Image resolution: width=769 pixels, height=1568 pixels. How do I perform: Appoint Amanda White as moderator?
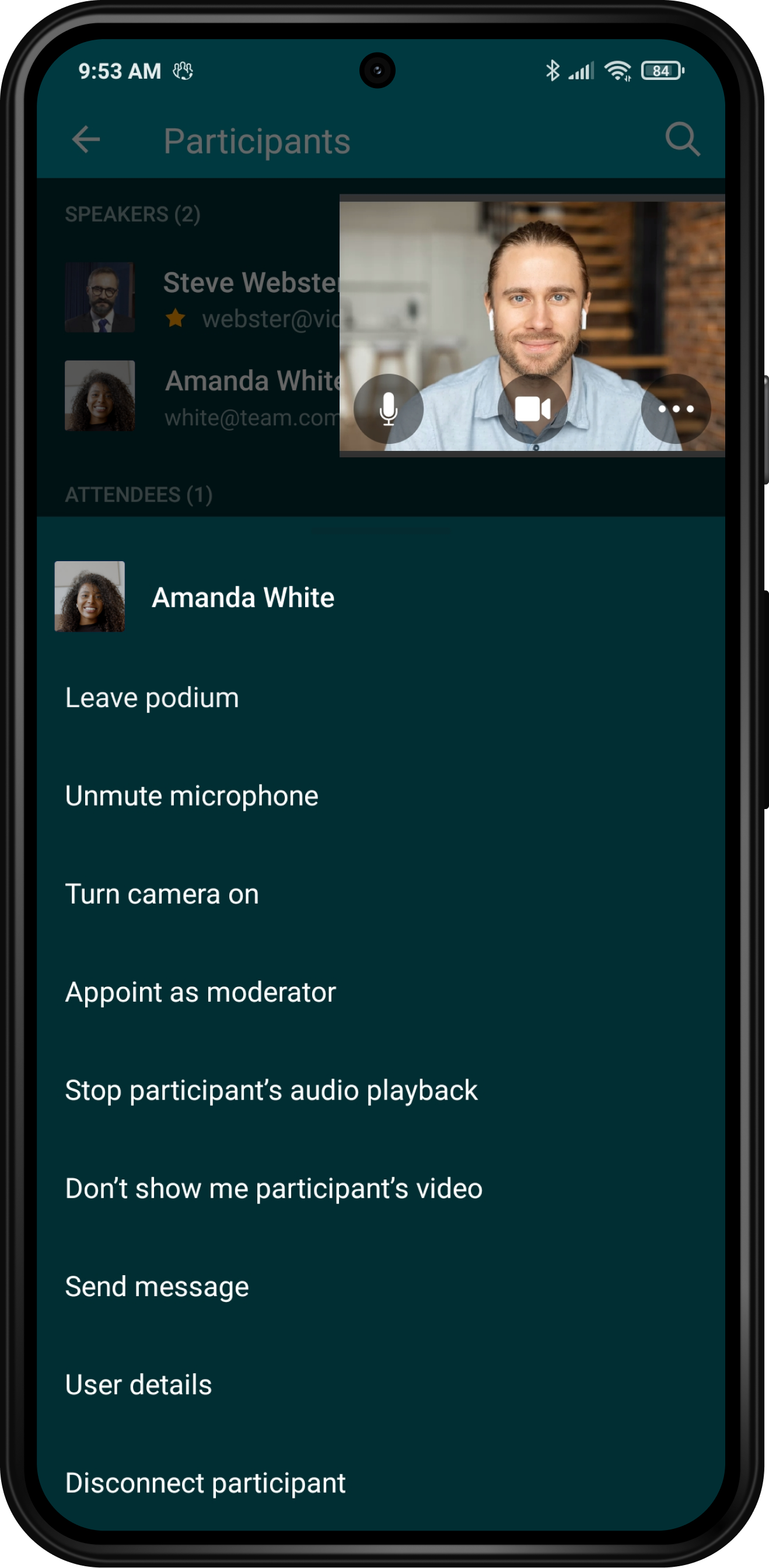[380, 992]
